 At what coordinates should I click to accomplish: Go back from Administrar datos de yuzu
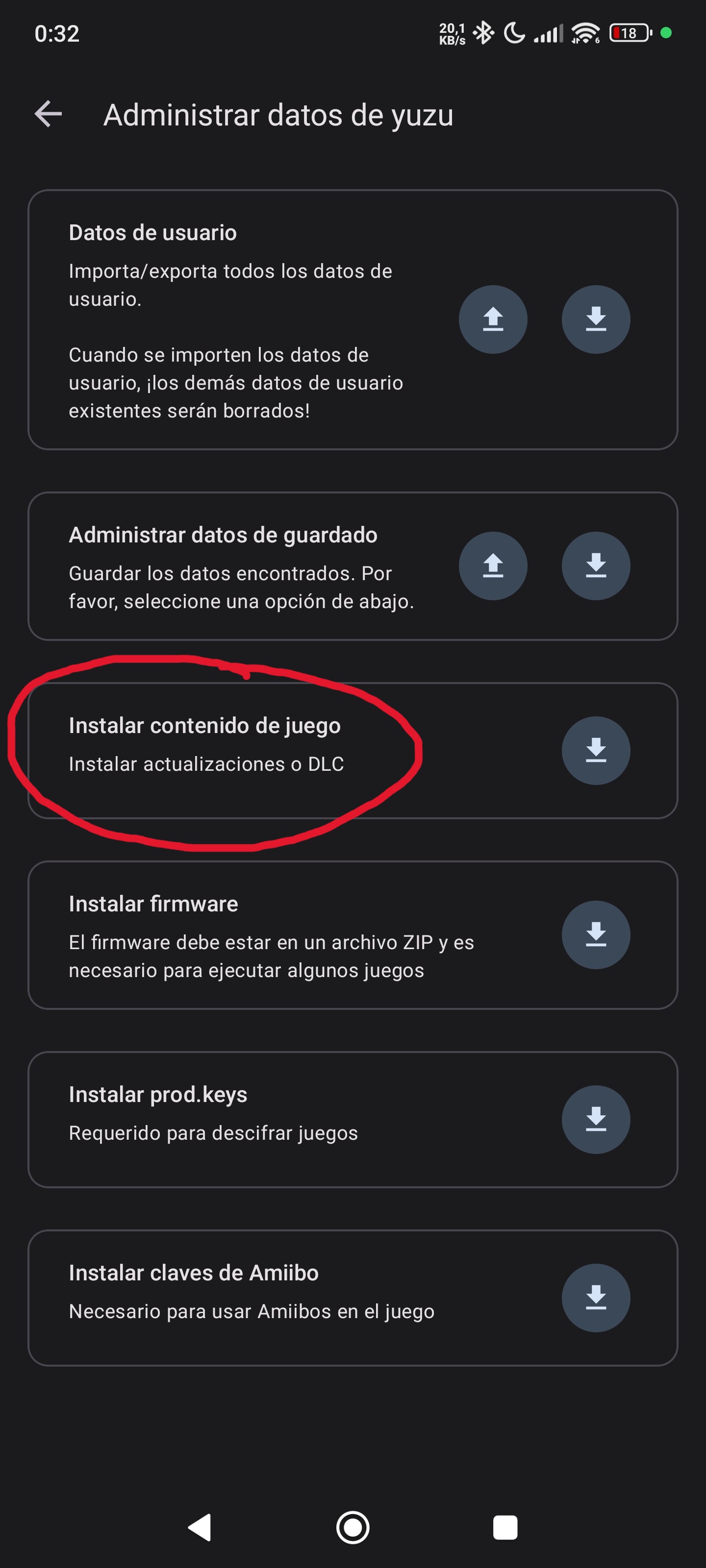click(x=48, y=114)
